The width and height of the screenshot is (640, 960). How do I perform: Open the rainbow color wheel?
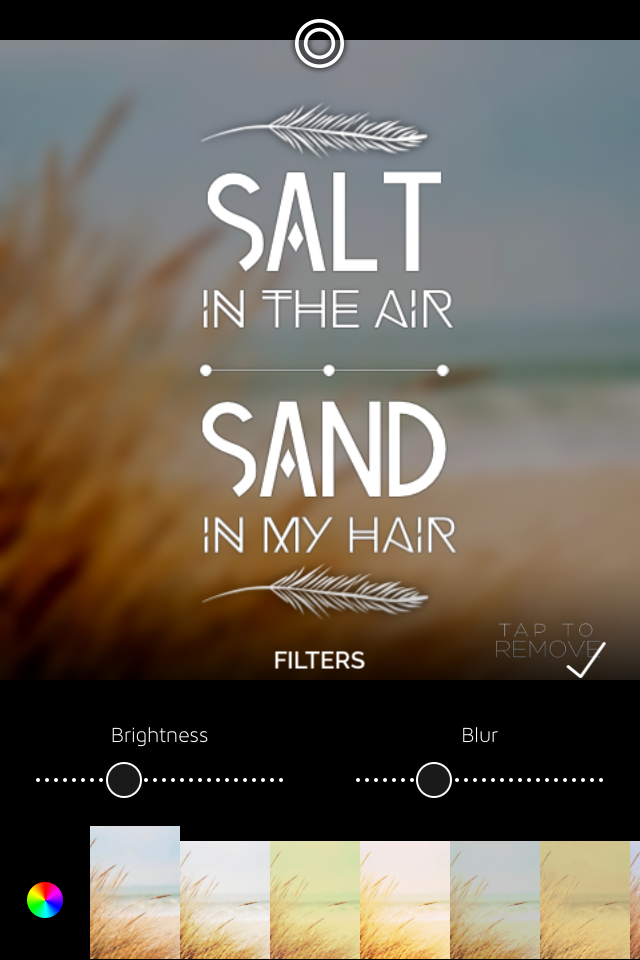point(45,900)
